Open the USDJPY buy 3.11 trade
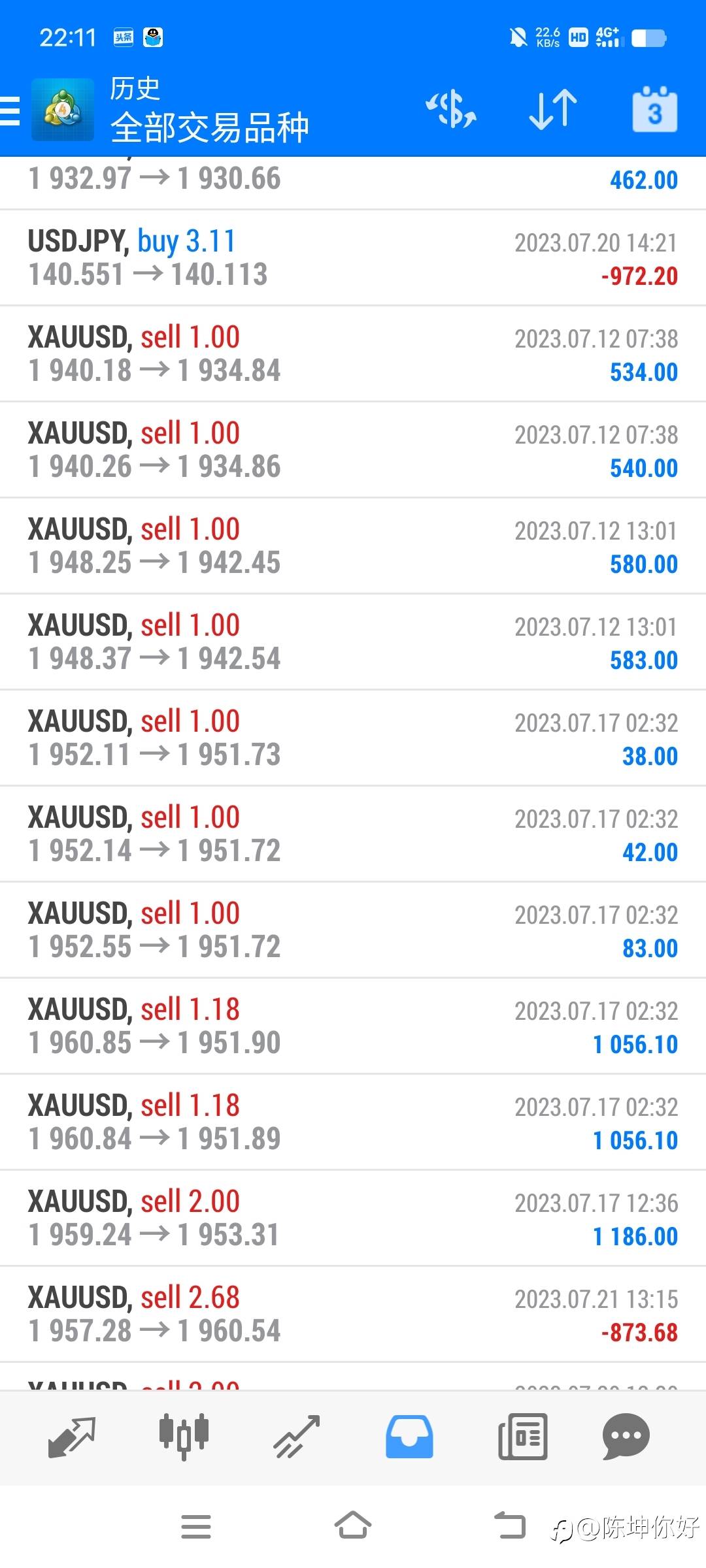 coord(353,257)
